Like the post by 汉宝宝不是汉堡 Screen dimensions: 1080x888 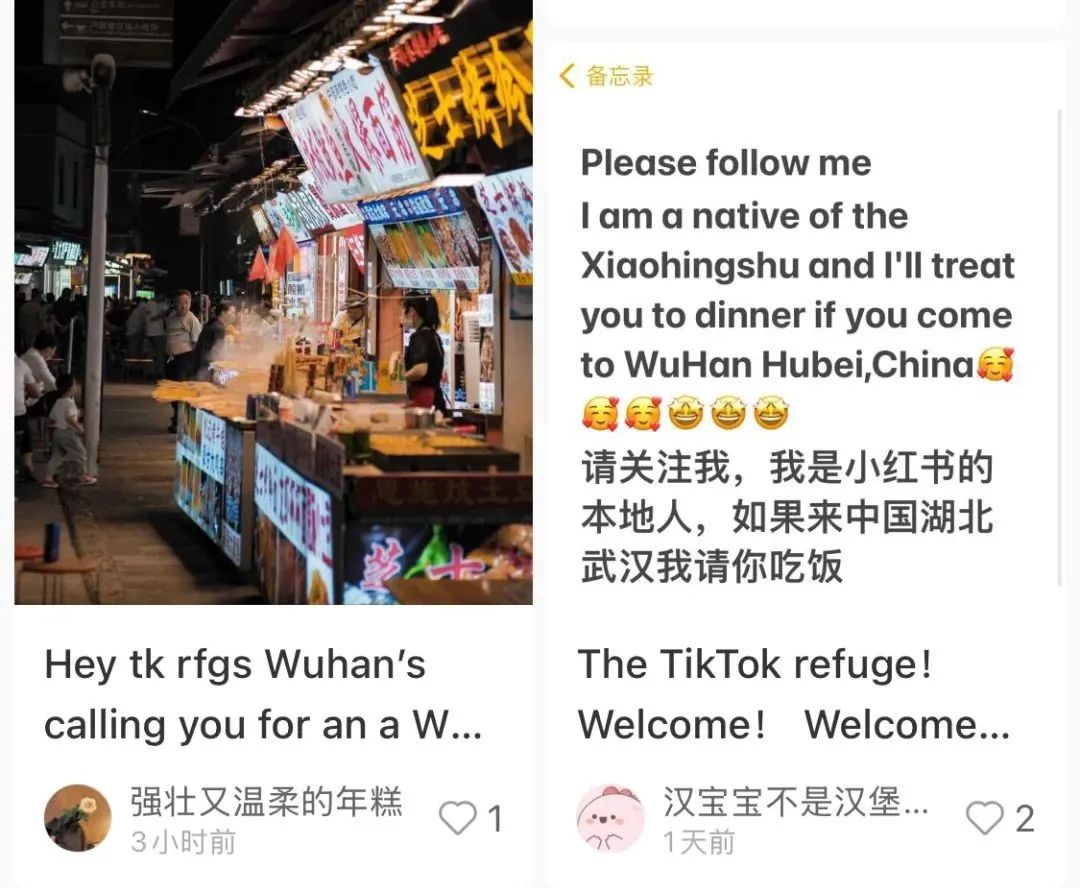click(x=985, y=818)
